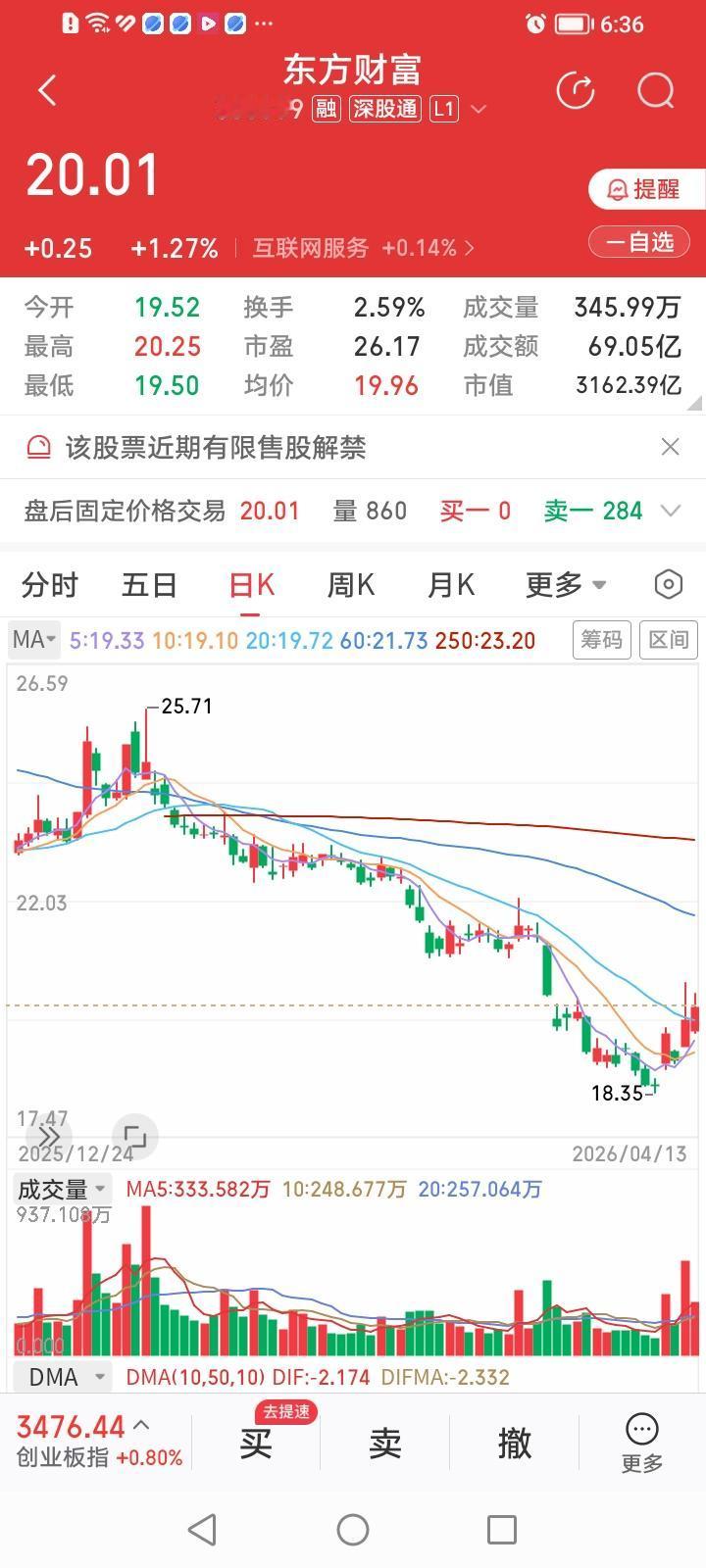The image size is (706, 1568).
Task: Click the back arrow to leave stock page
Action: pos(46,89)
